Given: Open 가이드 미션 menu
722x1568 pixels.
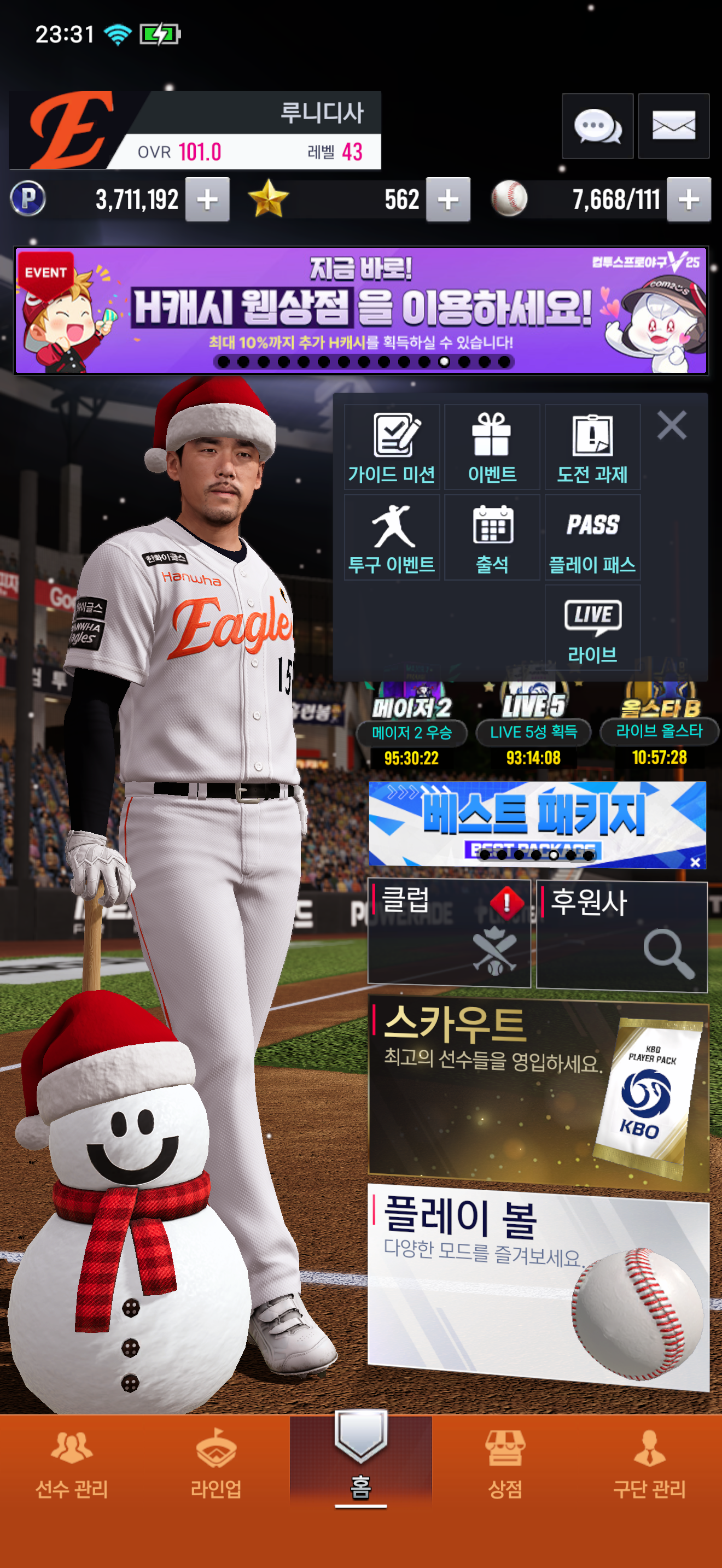Looking at the screenshot, I should (x=392, y=447).
